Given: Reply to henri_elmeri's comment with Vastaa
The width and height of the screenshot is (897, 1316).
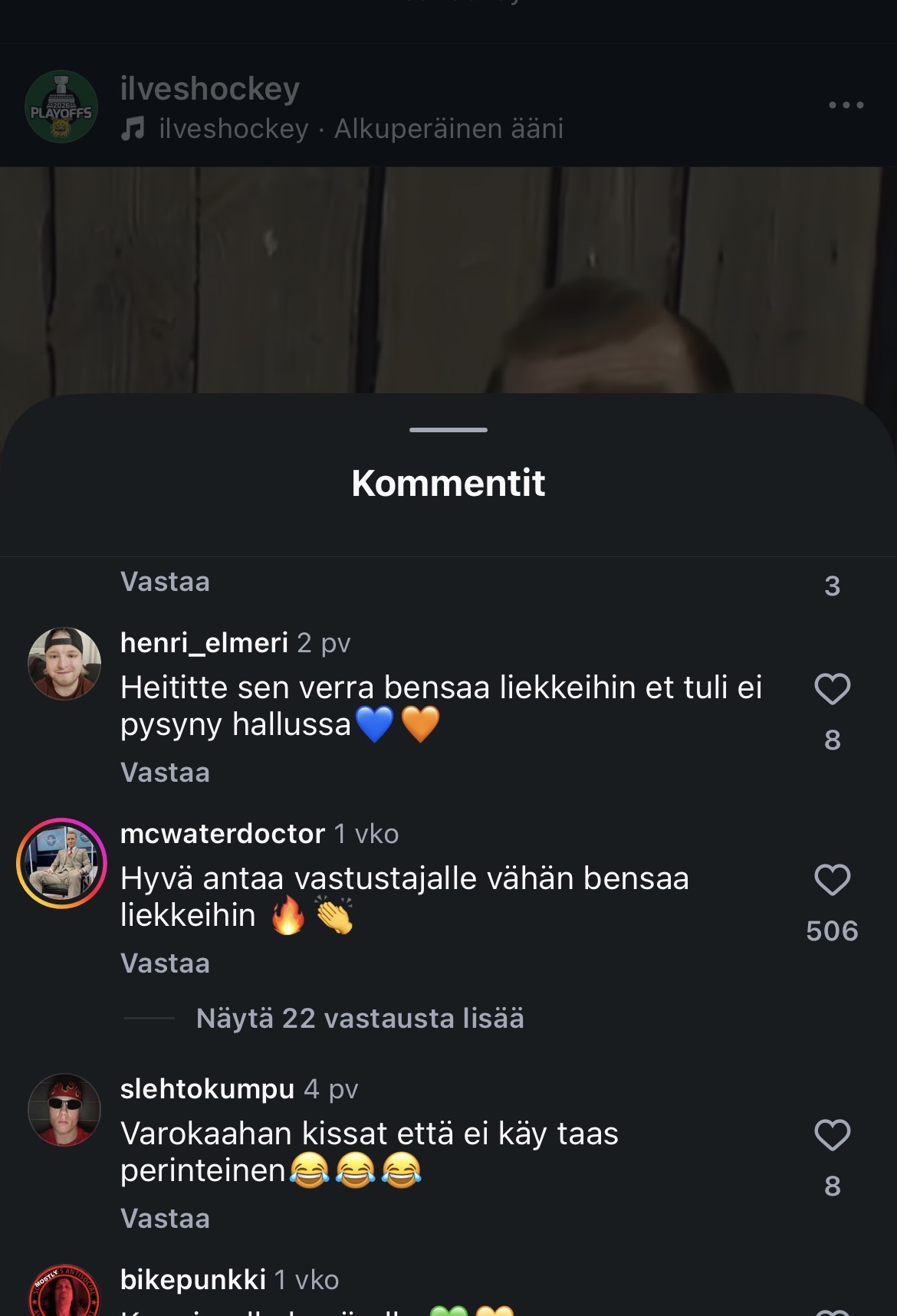Looking at the screenshot, I should tap(165, 773).
